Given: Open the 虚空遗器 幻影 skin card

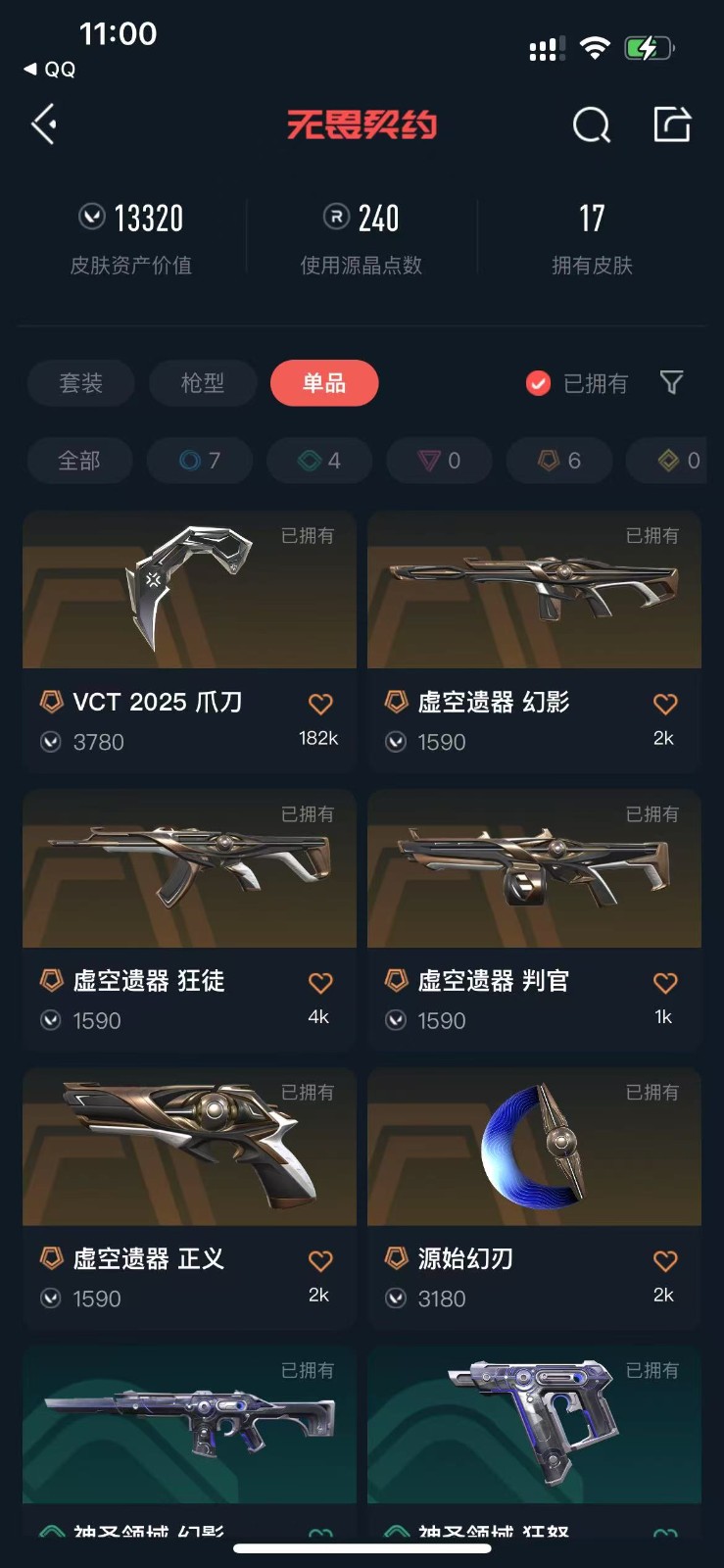Looking at the screenshot, I should pos(534,591).
